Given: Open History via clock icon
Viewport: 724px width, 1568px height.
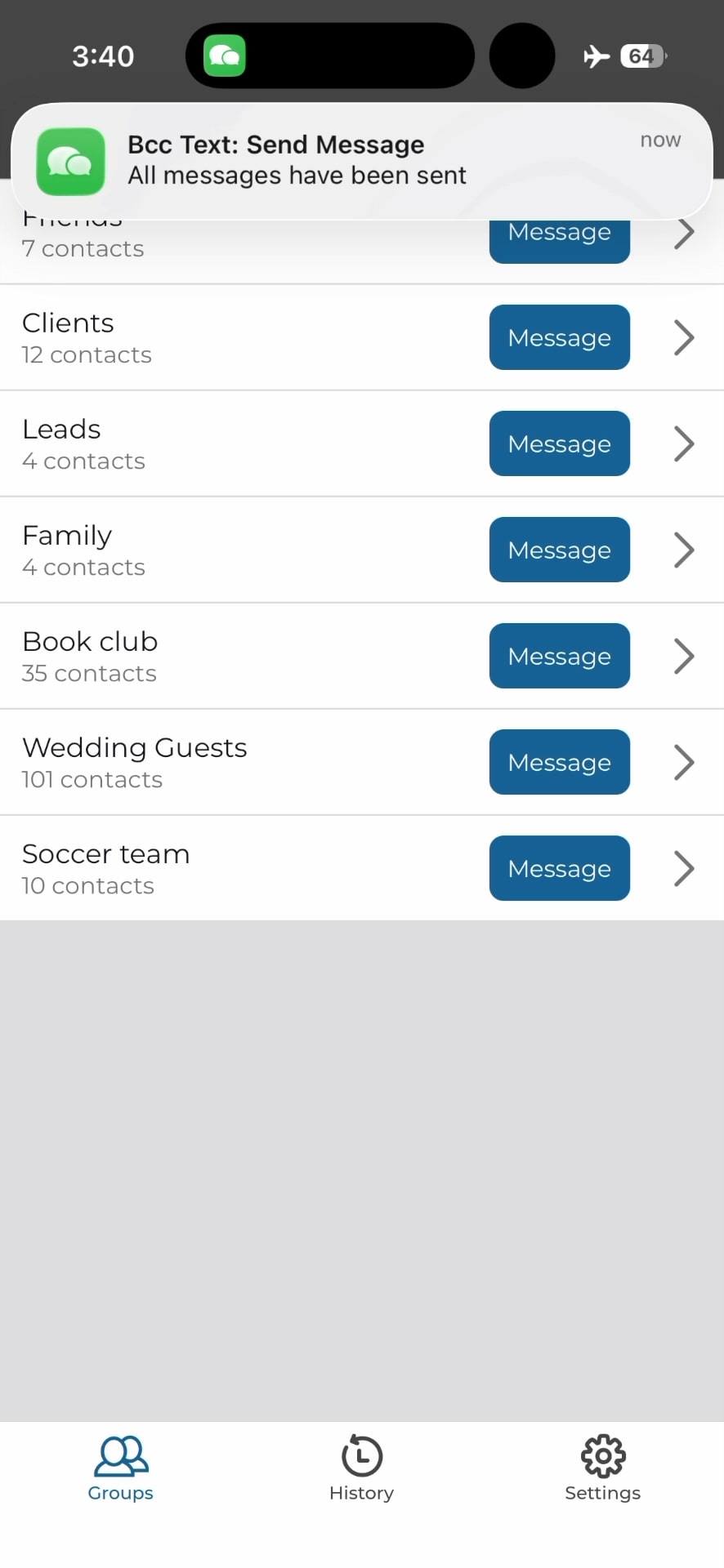Looking at the screenshot, I should pyautogui.click(x=360, y=1455).
